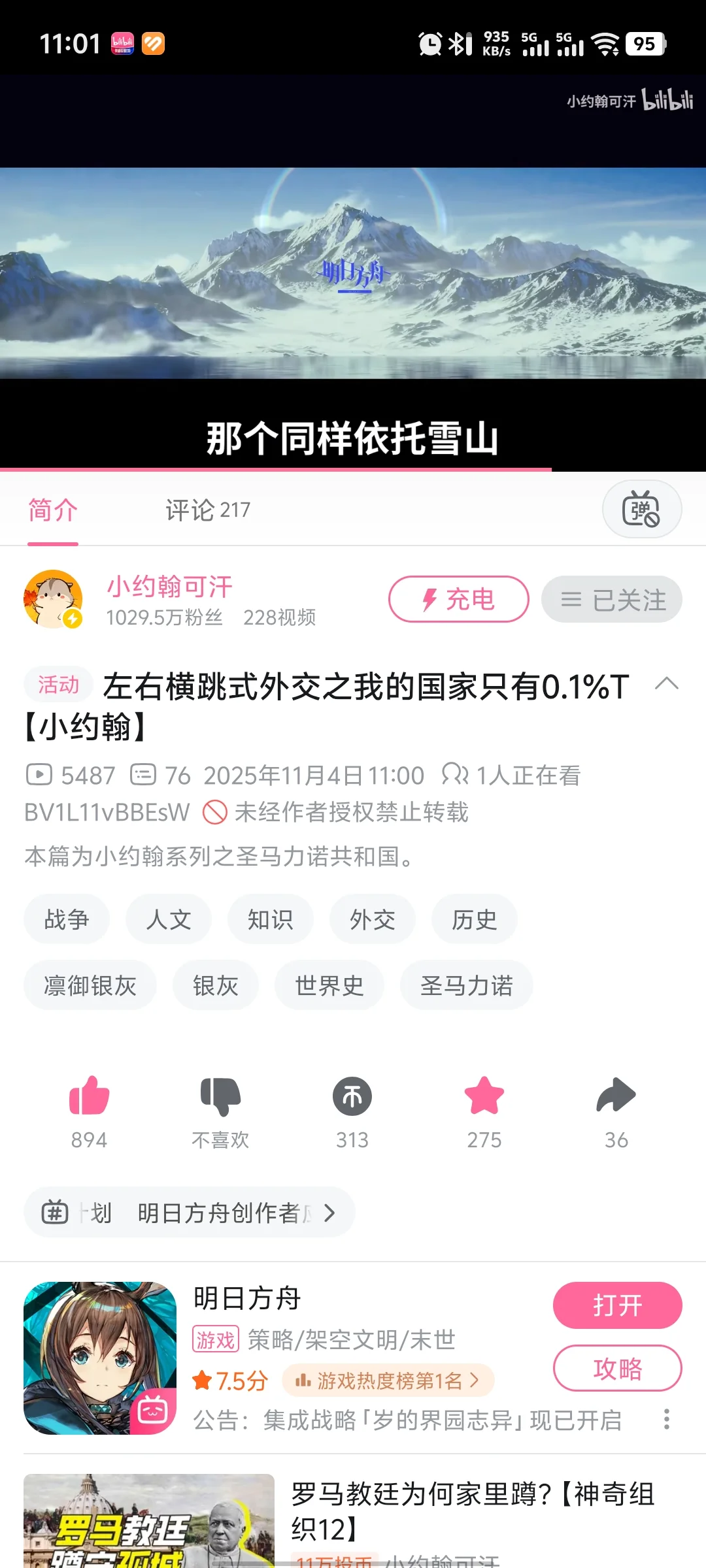Viewport: 706px width, 1568px height.
Task: Open the 凛御银灰 tag
Action: click(x=90, y=985)
